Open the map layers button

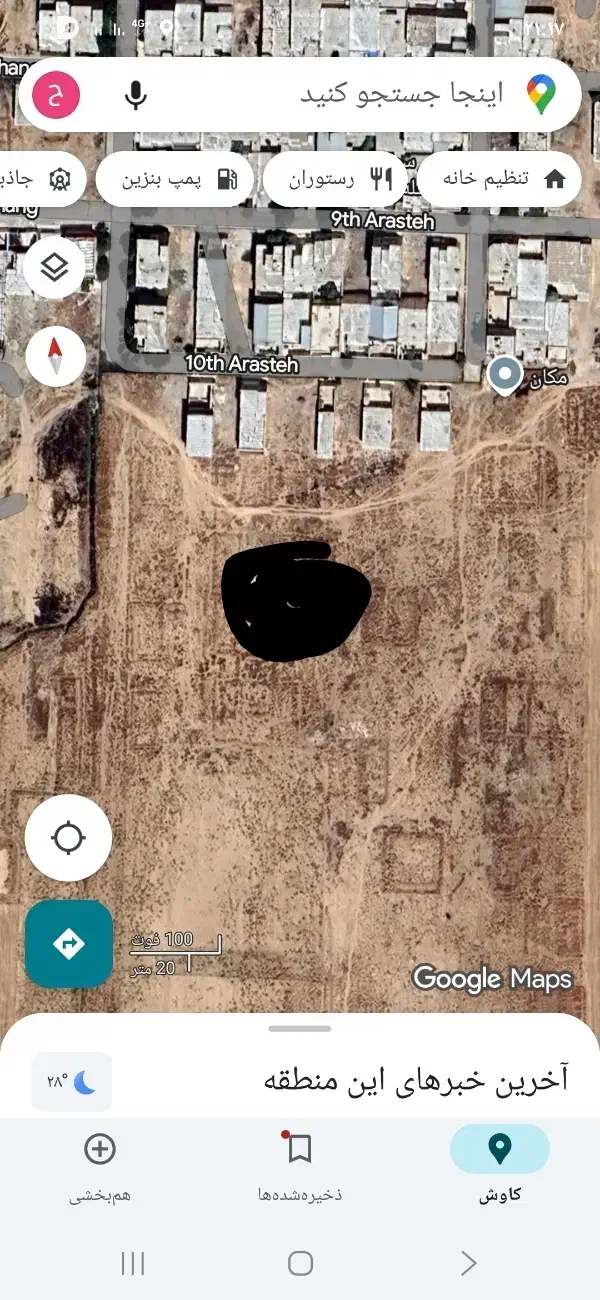click(54, 267)
